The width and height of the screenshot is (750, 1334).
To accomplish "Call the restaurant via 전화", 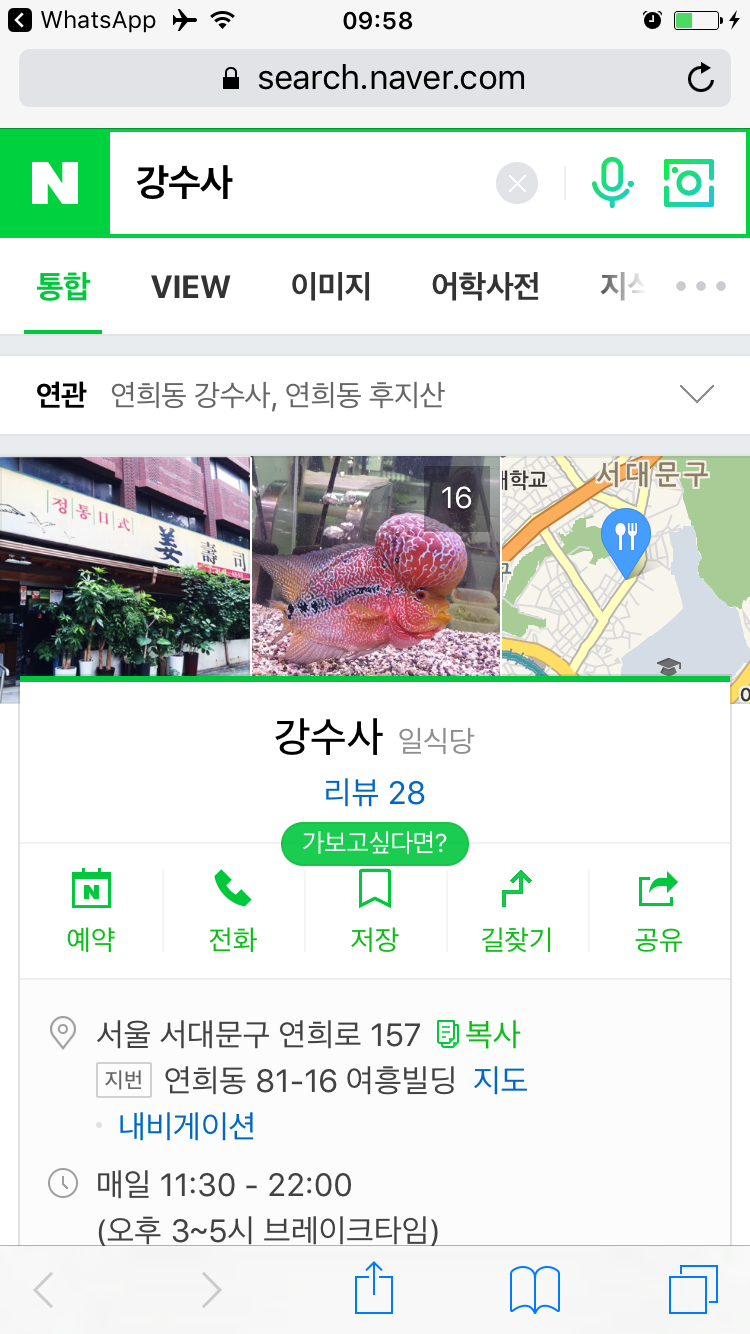I will (233, 910).
